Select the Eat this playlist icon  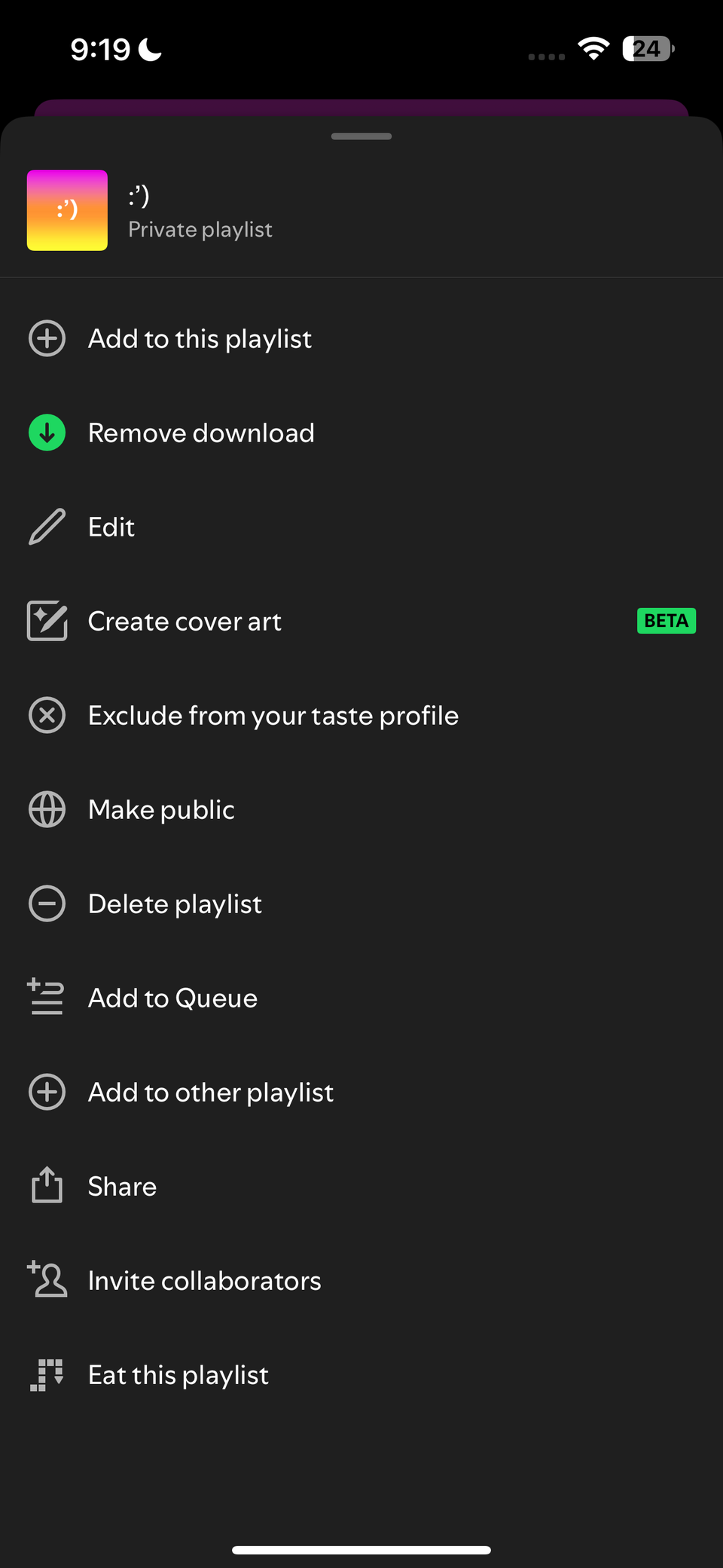pos(47,1374)
